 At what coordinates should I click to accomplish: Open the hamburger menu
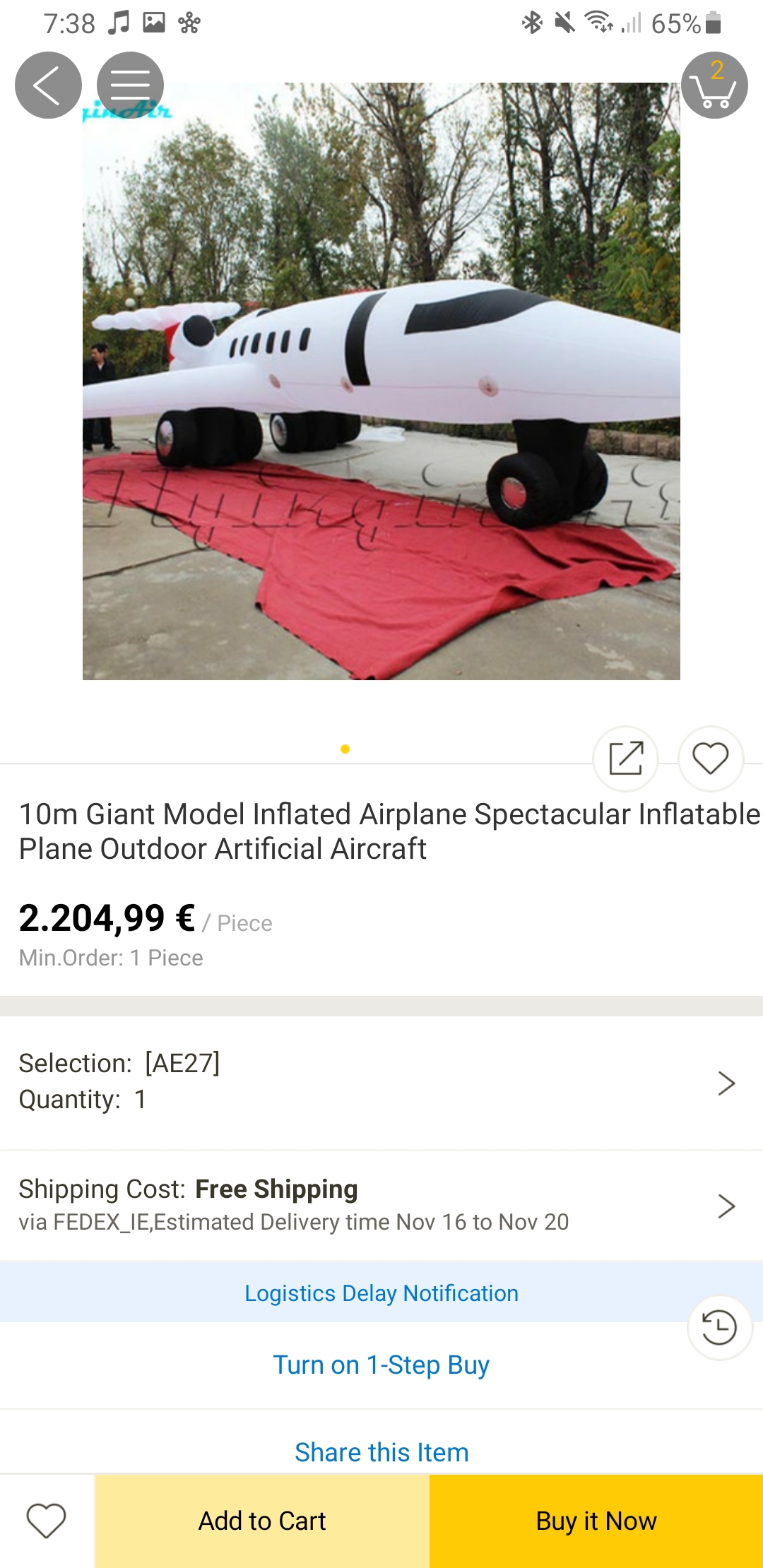(x=130, y=85)
